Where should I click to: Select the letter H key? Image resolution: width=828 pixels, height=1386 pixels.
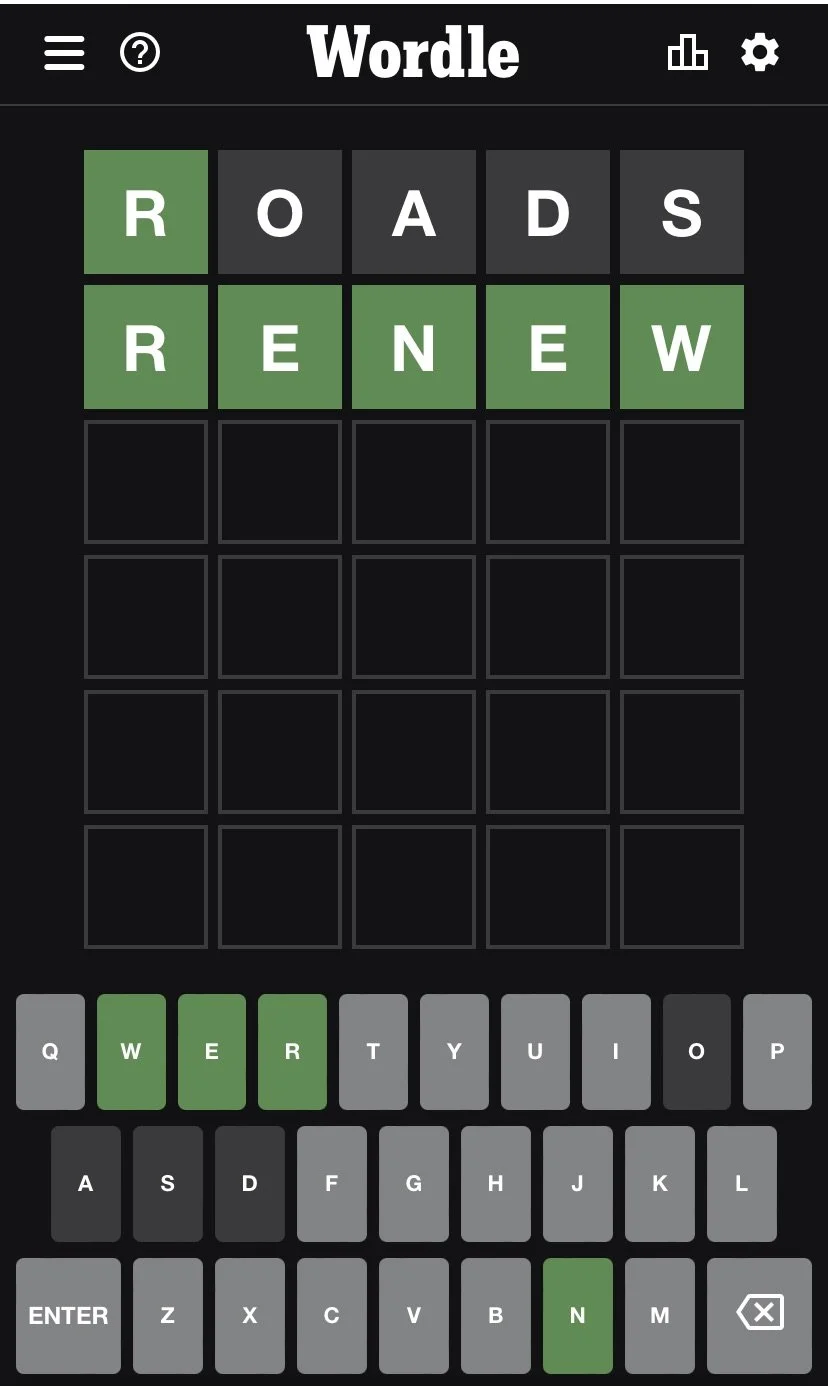(496, 1183)
